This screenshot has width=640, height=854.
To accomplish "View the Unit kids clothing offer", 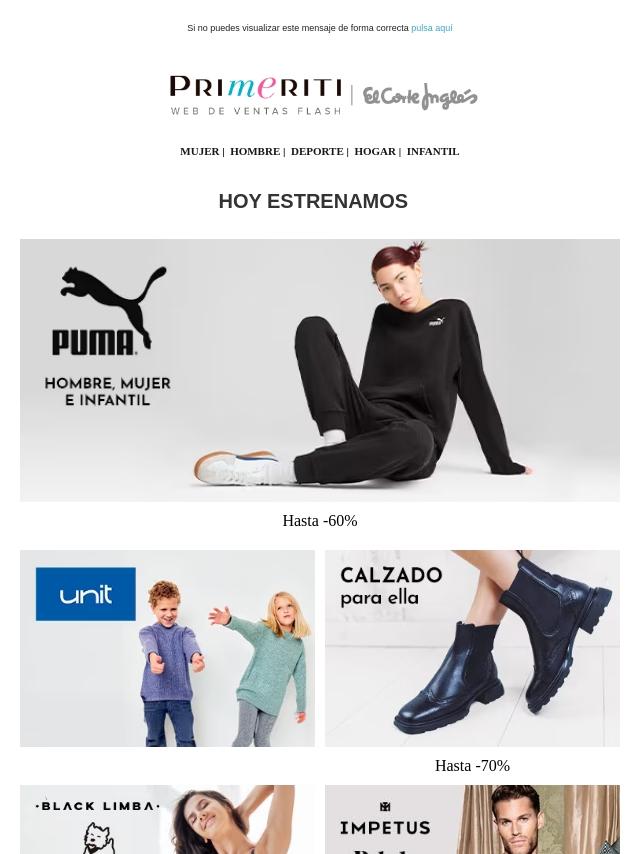I will [167, 648].
